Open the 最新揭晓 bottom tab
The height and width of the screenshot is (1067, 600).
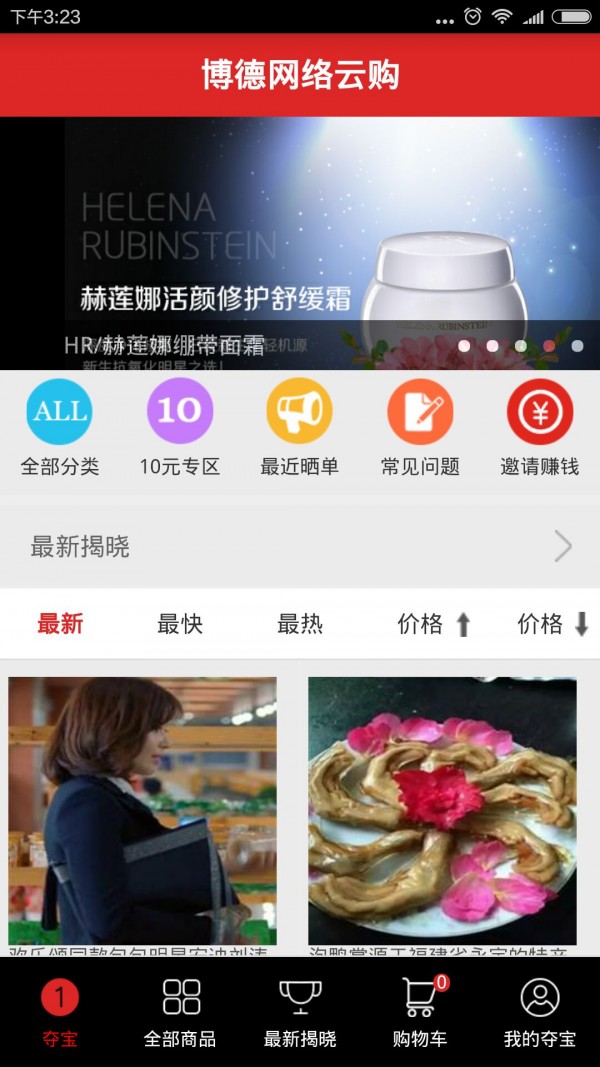(x=300, y=1012)
